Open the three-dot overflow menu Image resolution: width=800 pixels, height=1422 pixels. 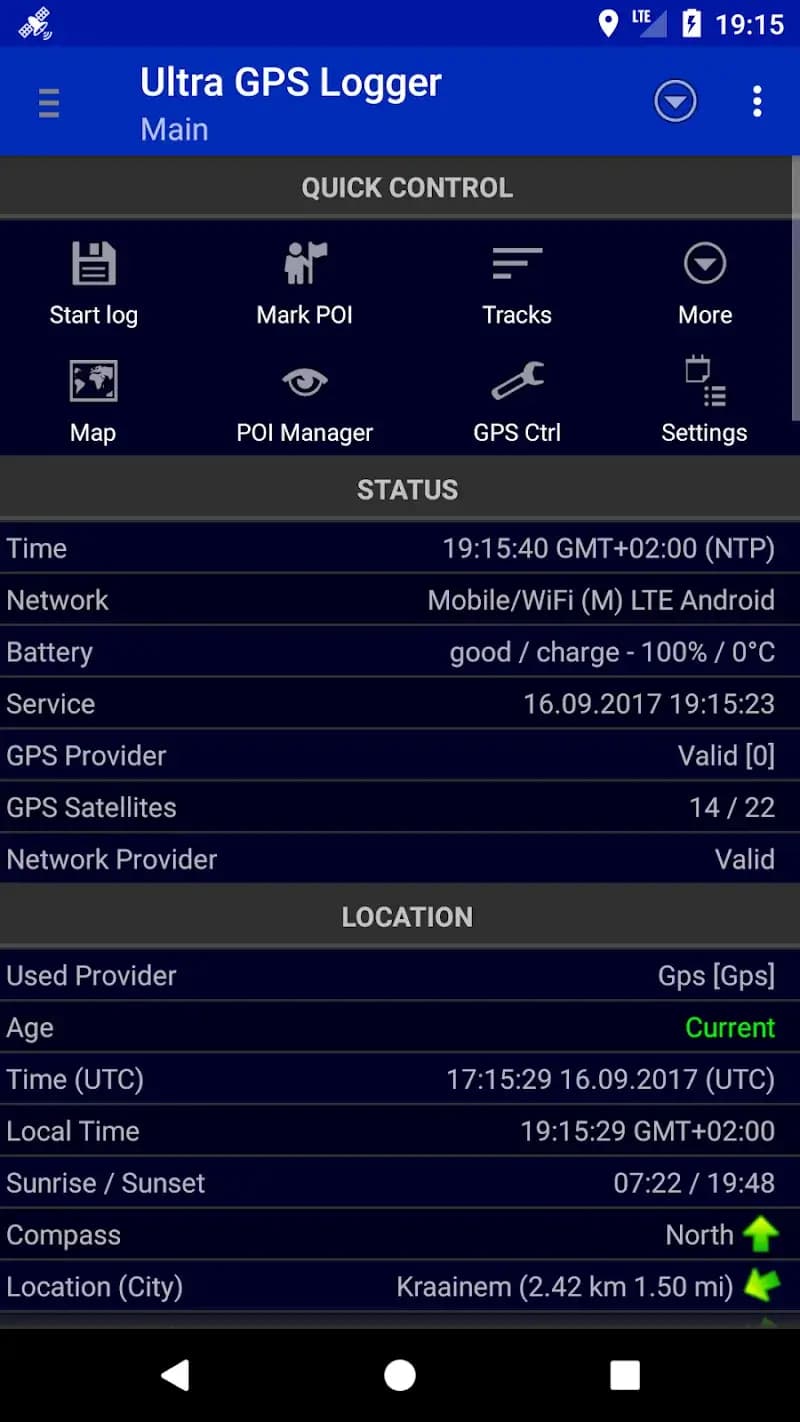(x=757, y=101)
